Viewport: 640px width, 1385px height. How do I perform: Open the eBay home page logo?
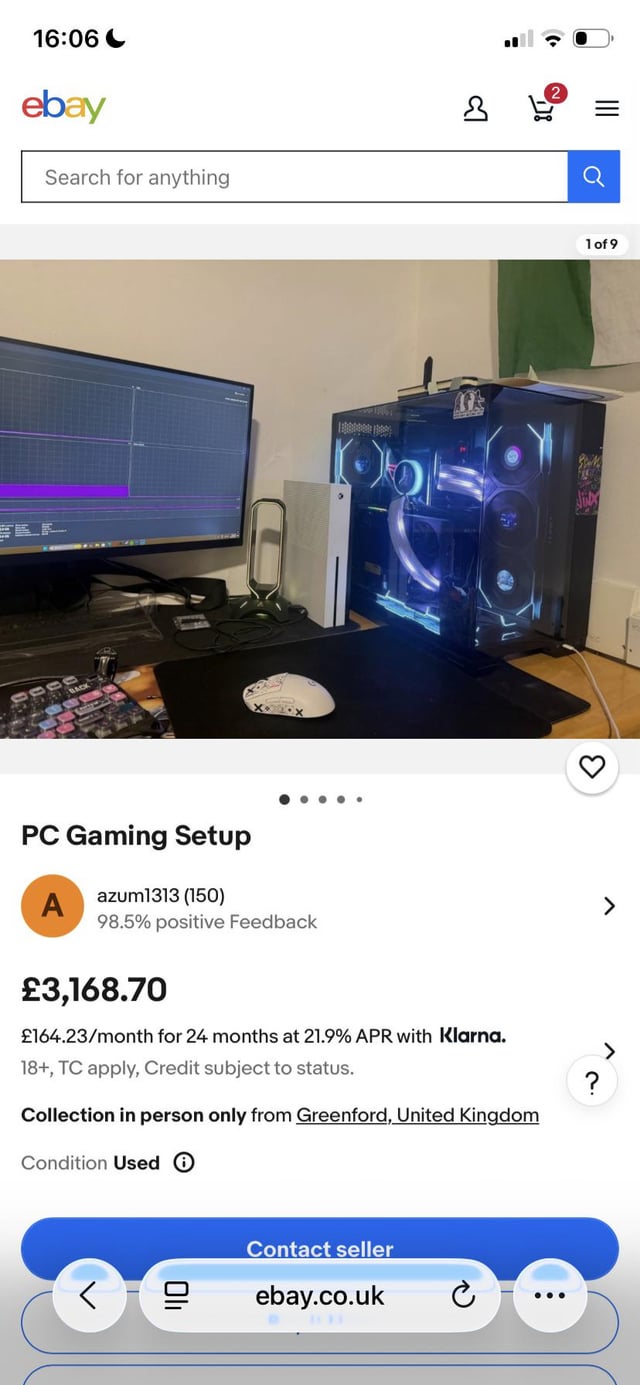[63, 107]
